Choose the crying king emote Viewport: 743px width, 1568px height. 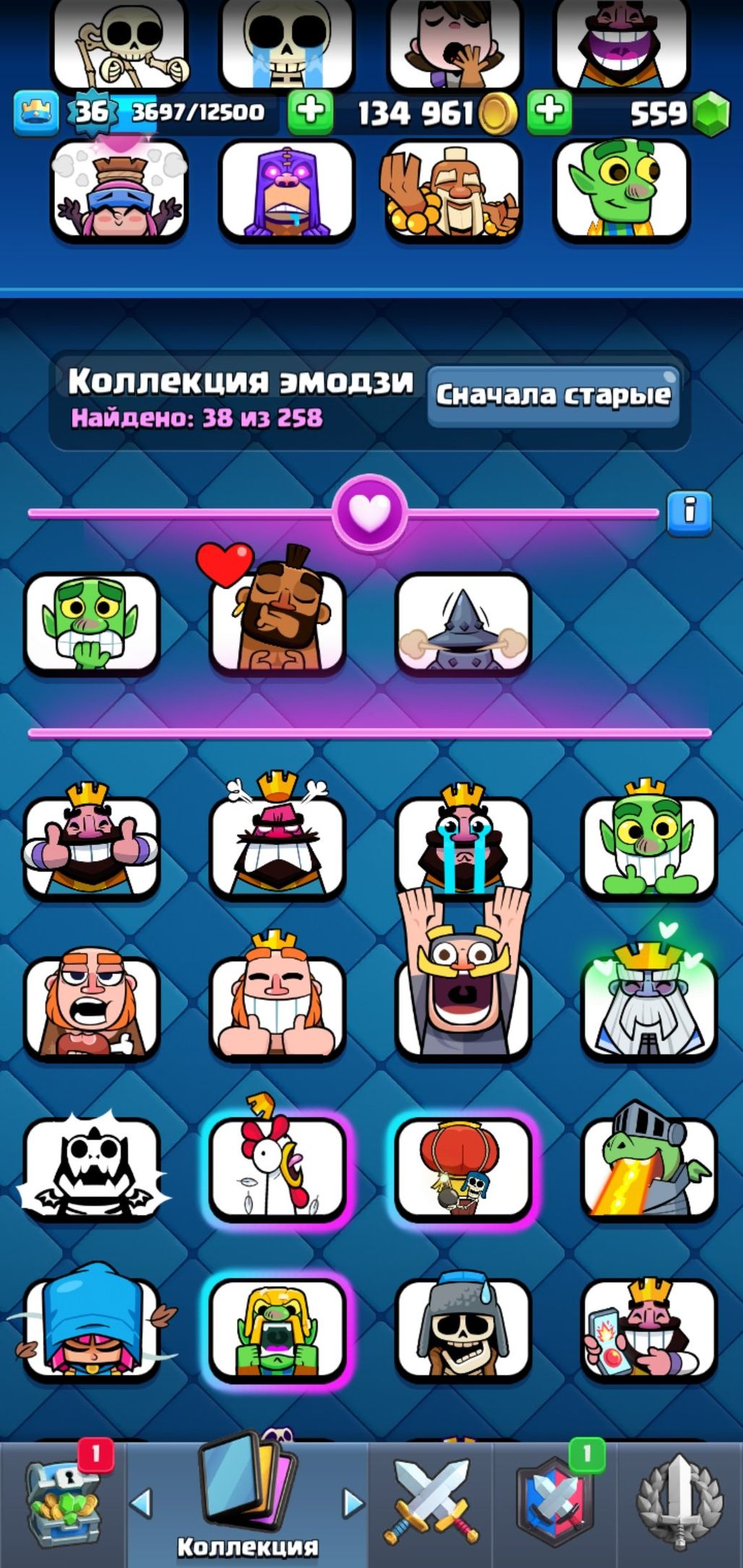(x=463, y=847)
